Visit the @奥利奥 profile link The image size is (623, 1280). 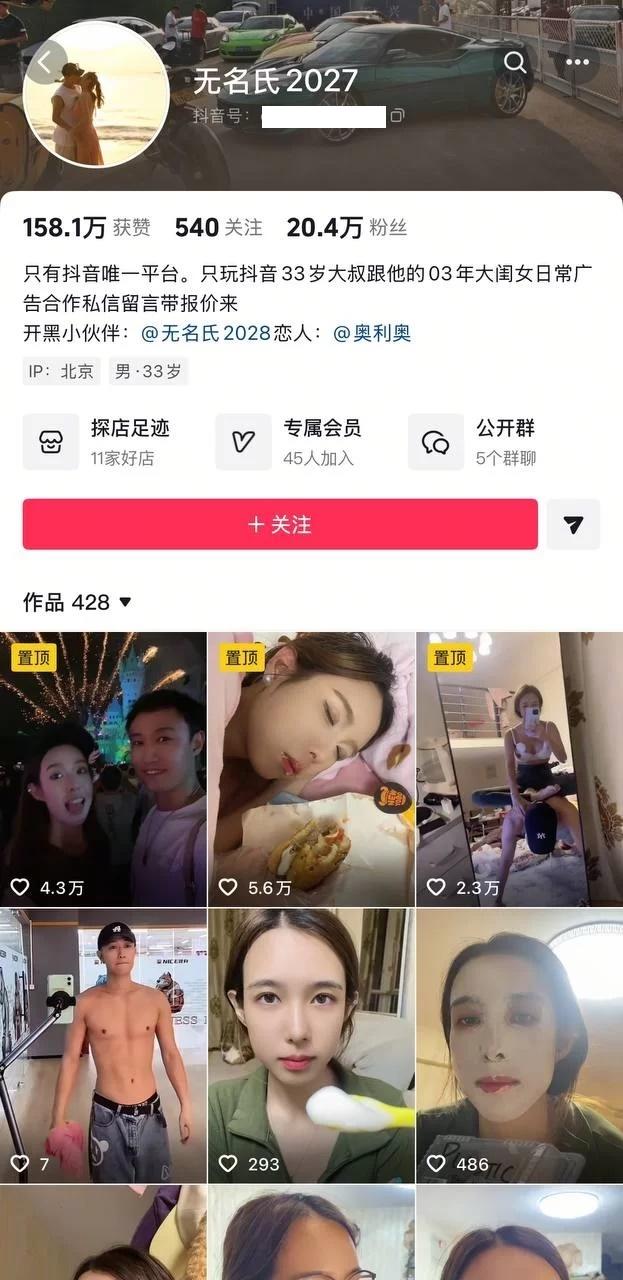pos(371,333)
